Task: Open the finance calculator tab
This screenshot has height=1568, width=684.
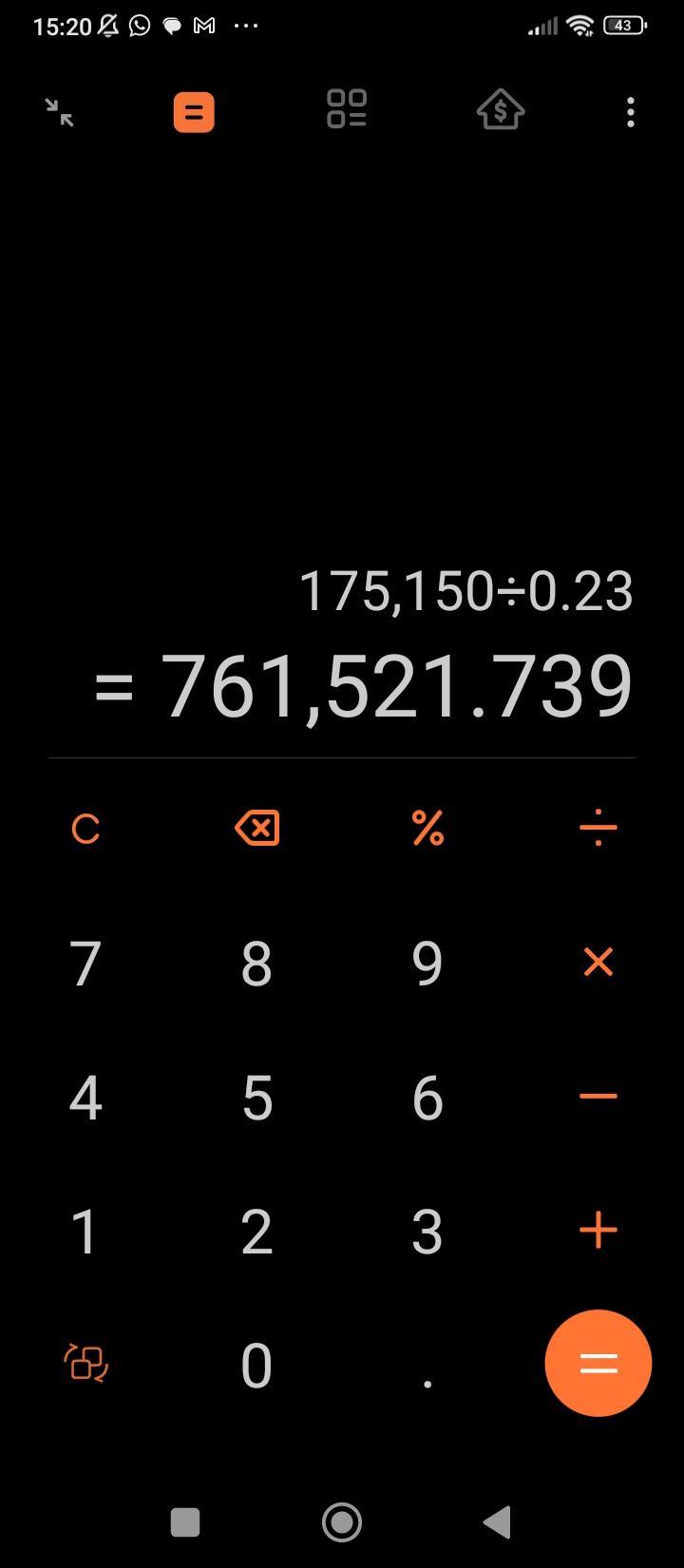Action: (501, 111)
